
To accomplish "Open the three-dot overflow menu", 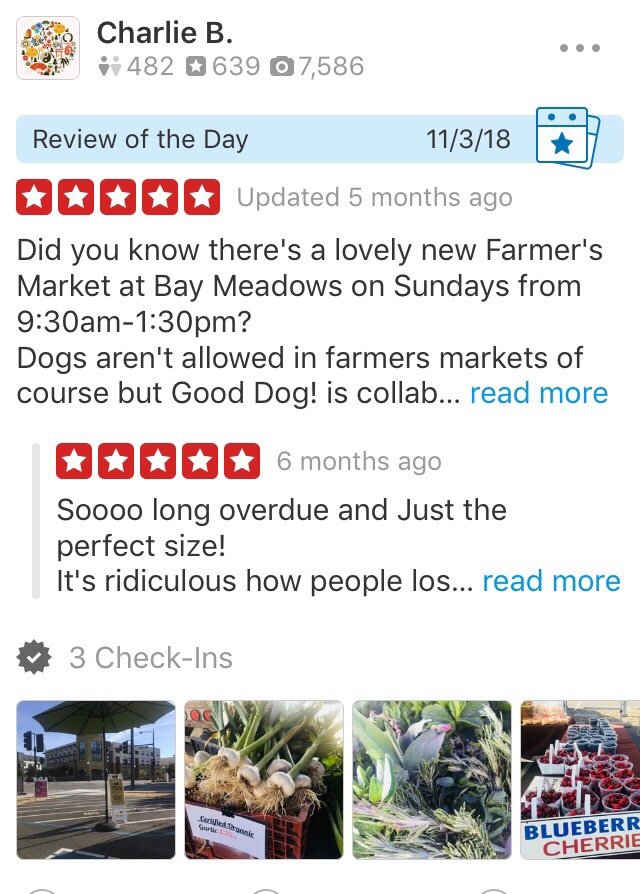I will pyautogui.click(x=580, y=48).
